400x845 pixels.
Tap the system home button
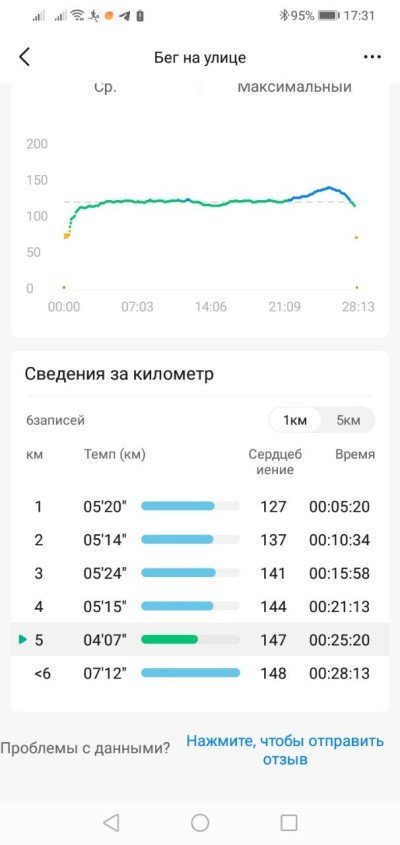(200, 822)
